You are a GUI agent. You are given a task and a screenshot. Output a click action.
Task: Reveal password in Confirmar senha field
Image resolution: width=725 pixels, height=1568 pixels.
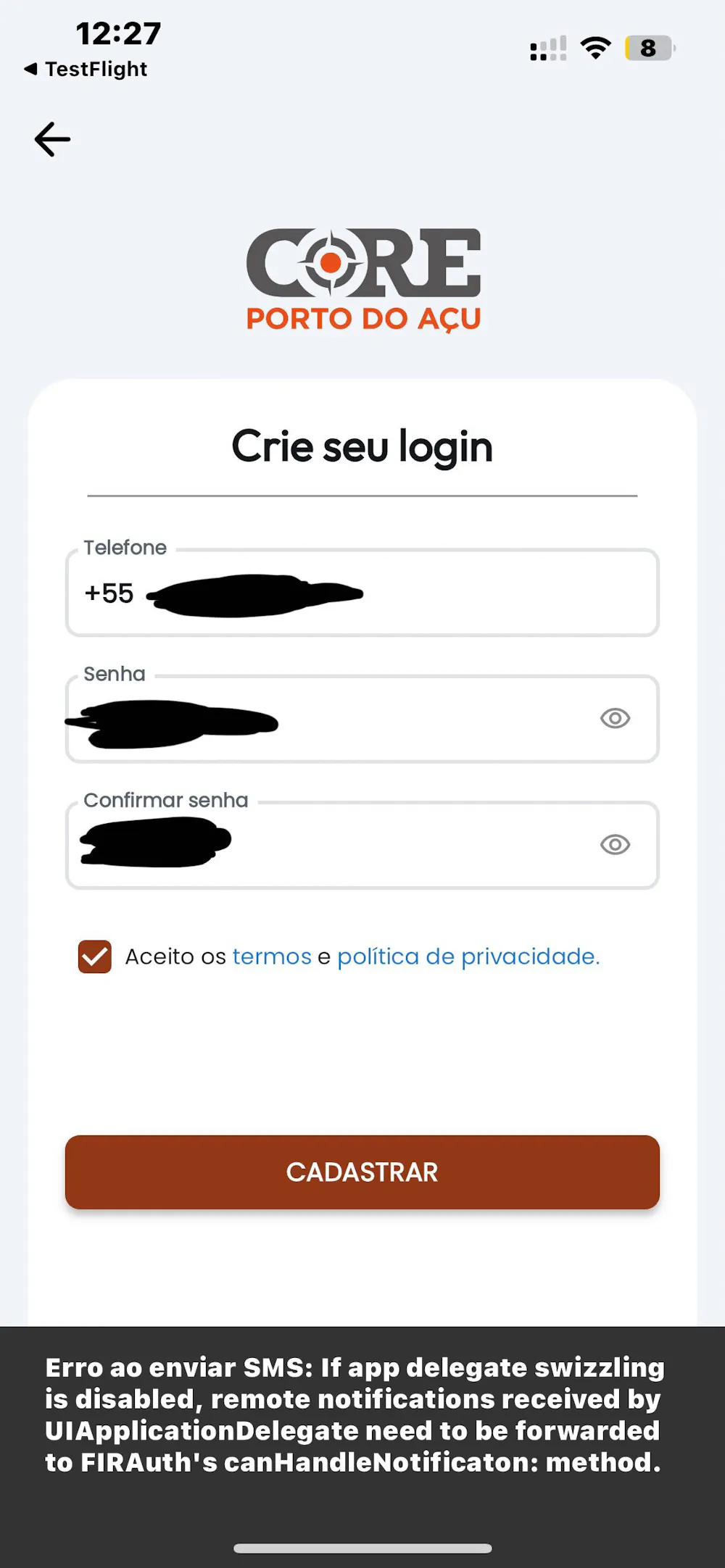615,845
